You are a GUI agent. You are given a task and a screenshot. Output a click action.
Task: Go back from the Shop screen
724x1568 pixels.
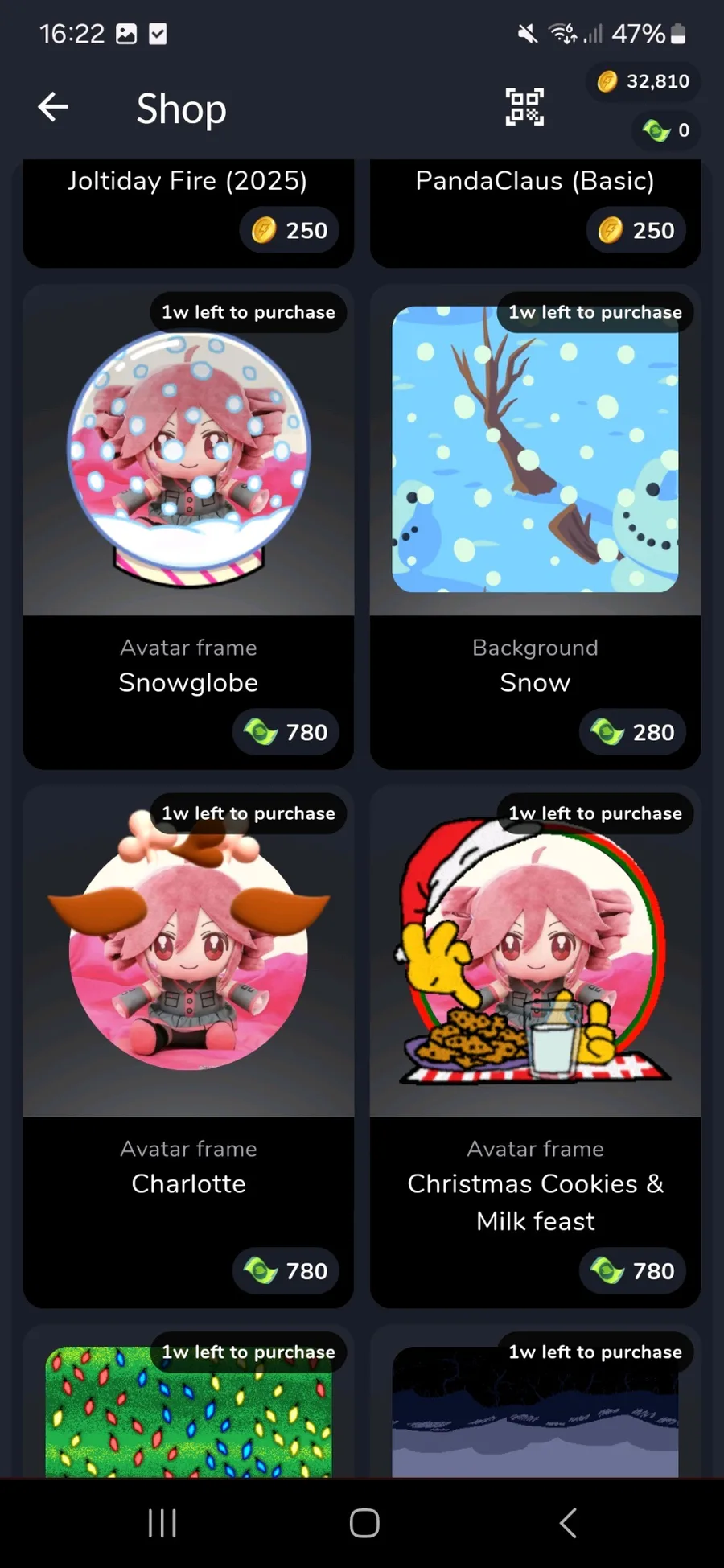tap(53, 107)
